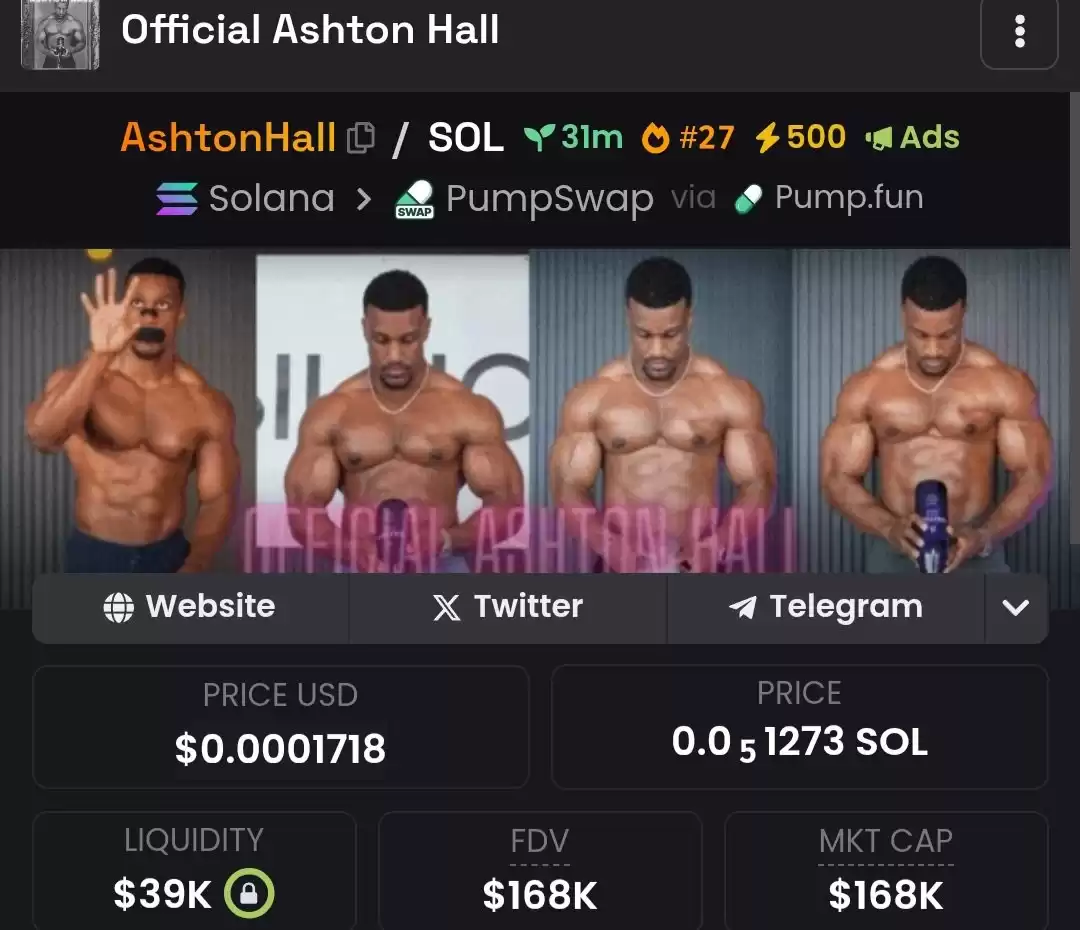Tap the liquidity lock icon
The image size is (1080, 930).
click(x=249, y=895)
